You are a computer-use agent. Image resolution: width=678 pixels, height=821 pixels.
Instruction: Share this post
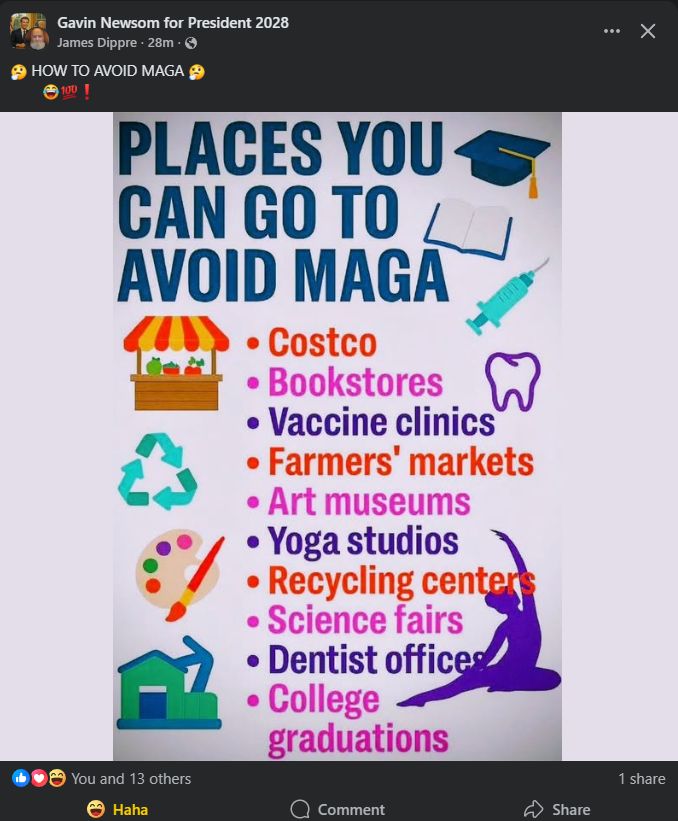[557, 809]
